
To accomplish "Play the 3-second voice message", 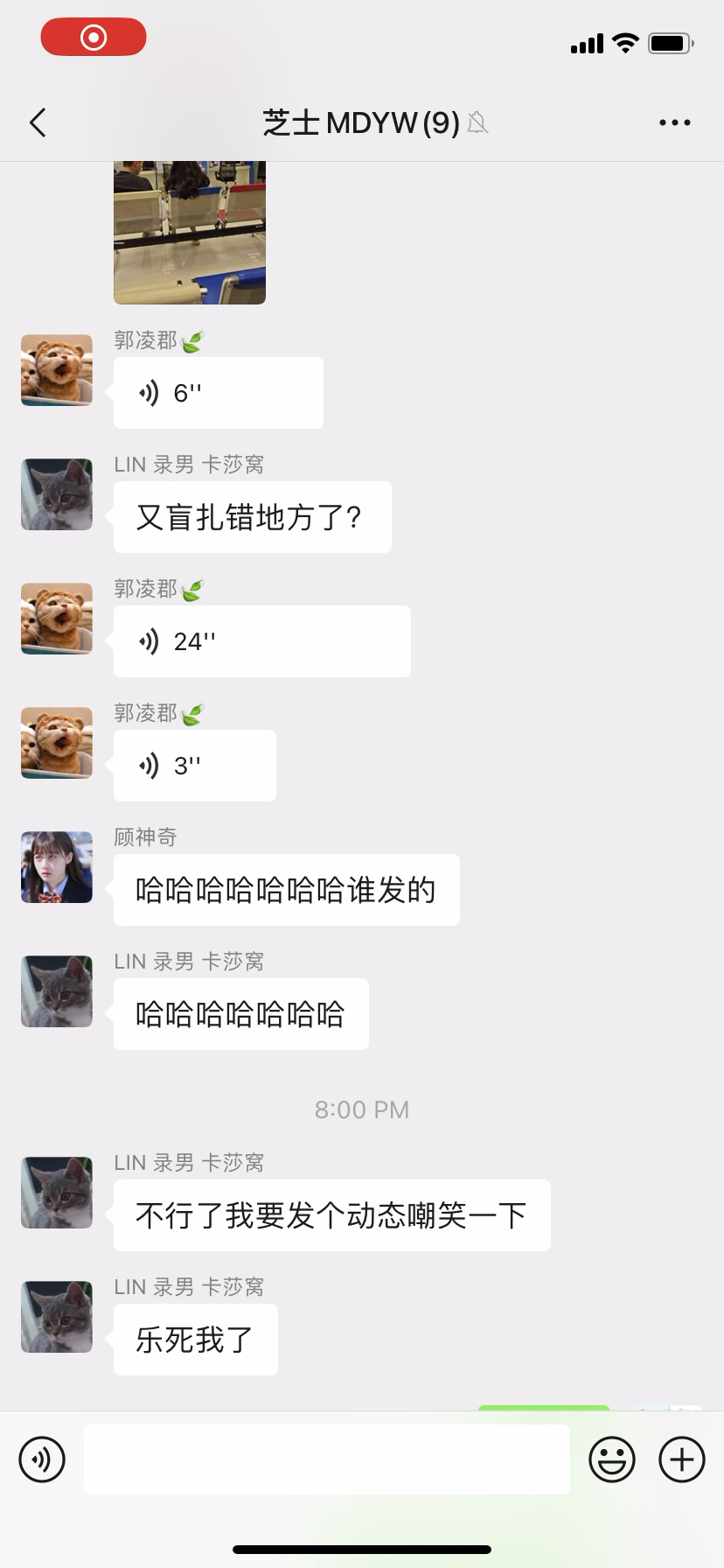I will click(x=194, y=766).
